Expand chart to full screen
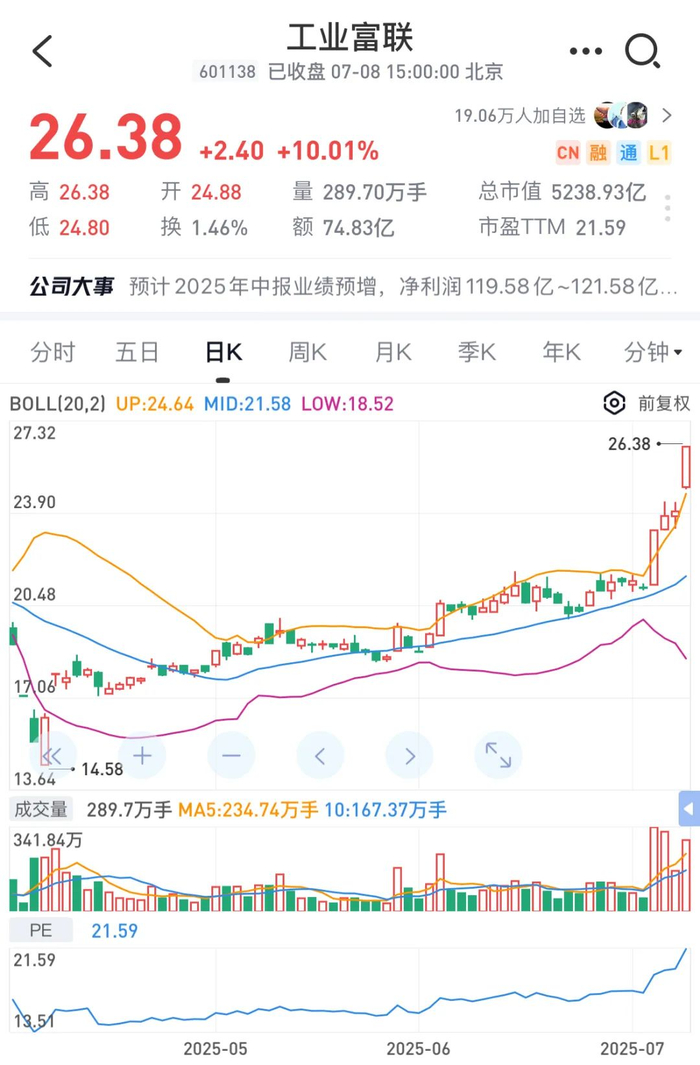Image resolution: width=700 pixels, height=1065 pixels. coord(498,756)
